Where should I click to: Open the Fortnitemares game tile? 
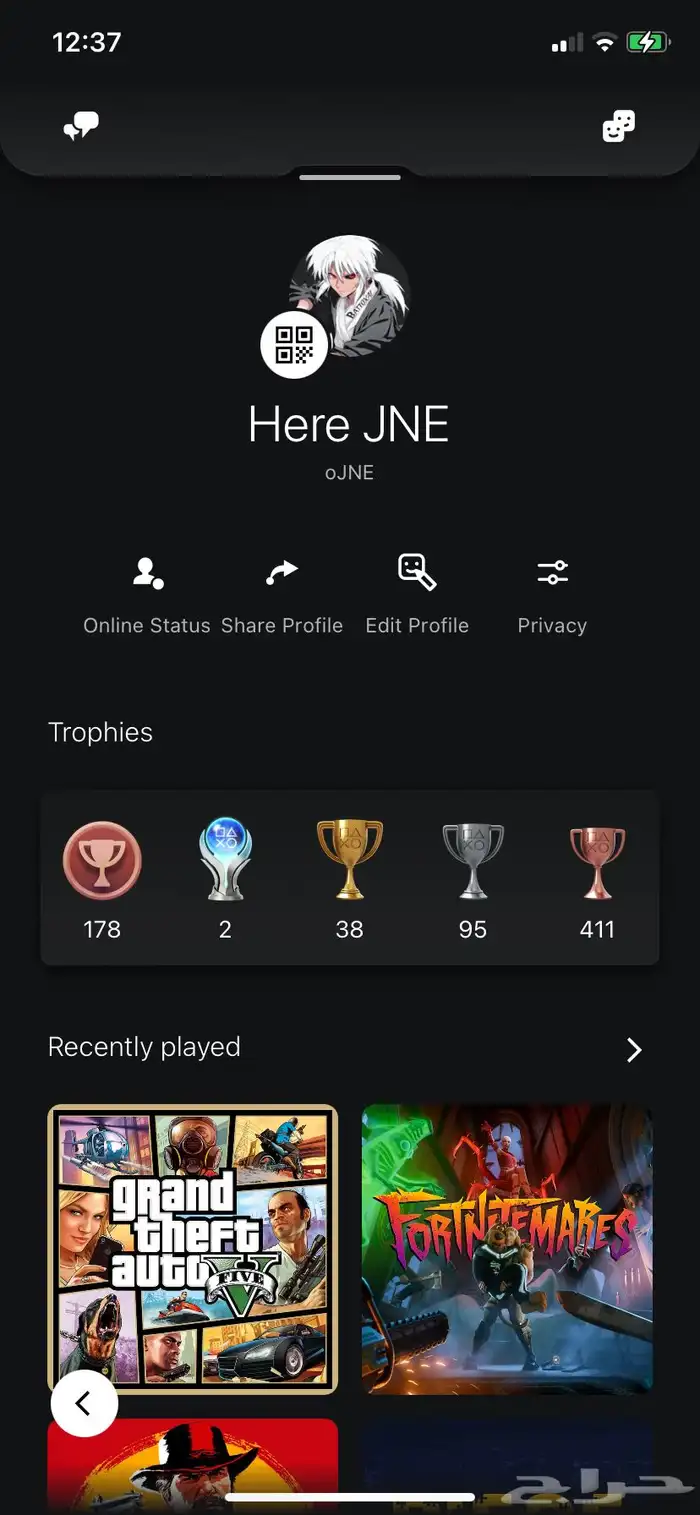(x=507, y=1248)
